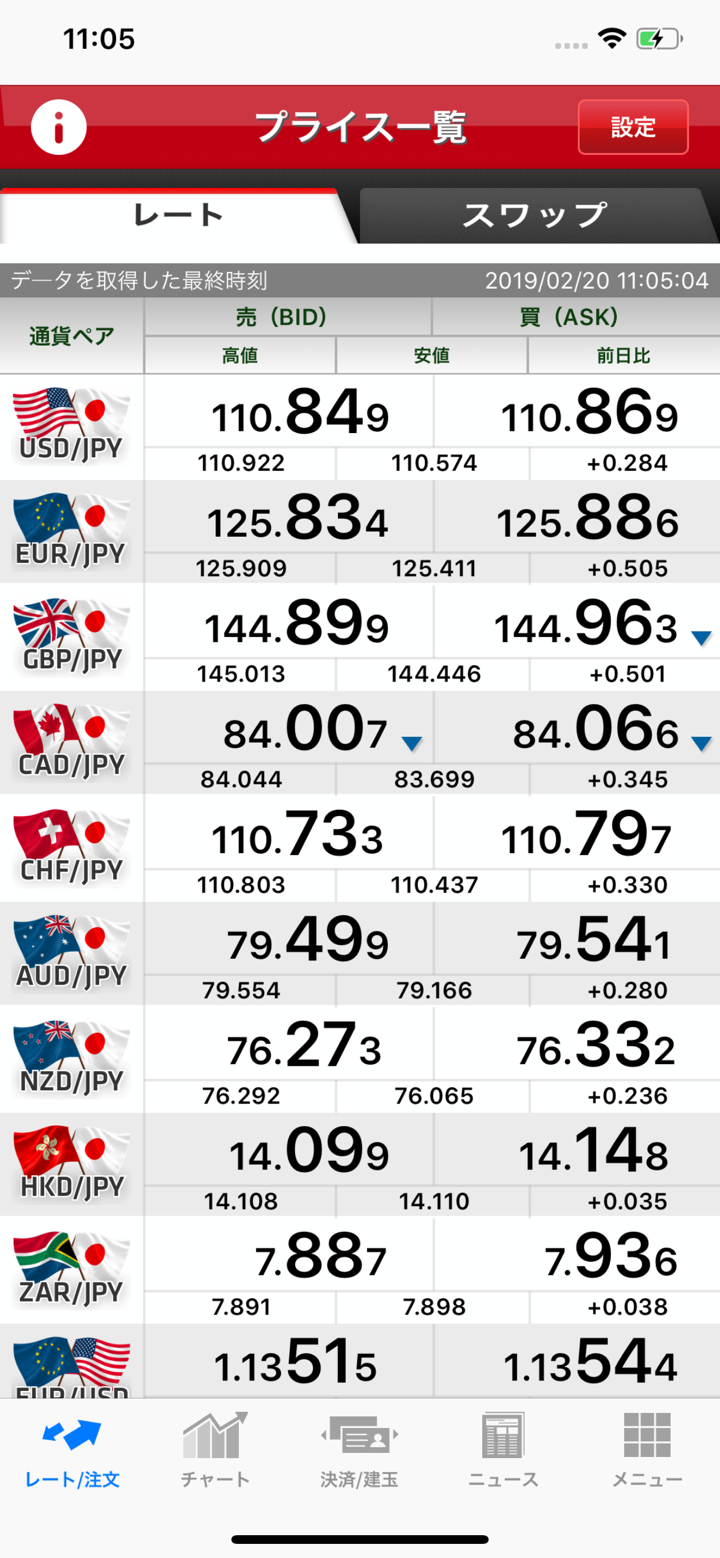Viewport: 720px width, 1558px height.
Task: Select the レート/注文 bottom tab
Action: coord(72,1451)
